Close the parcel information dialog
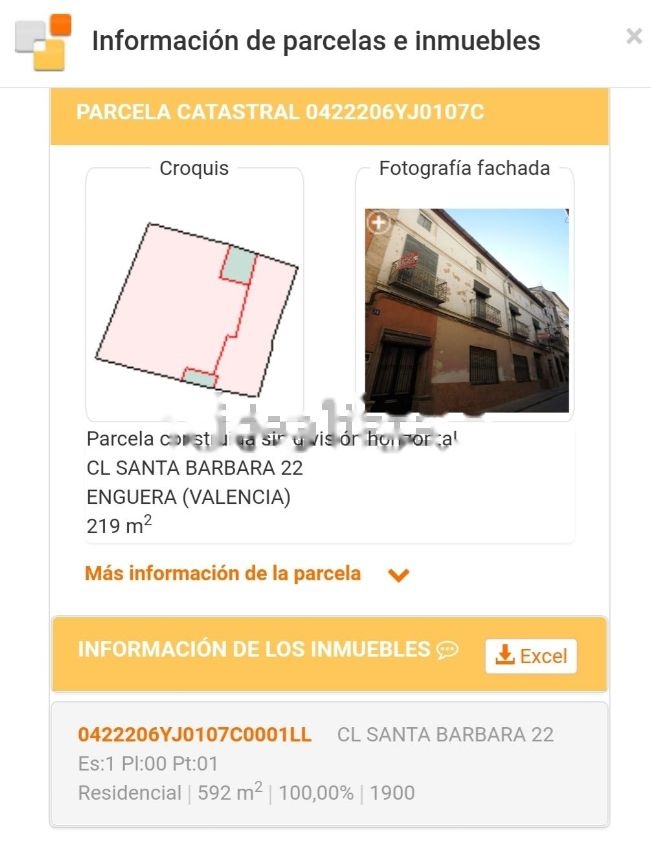The width and height of the screenshot is (651, 850). [633, 36]
